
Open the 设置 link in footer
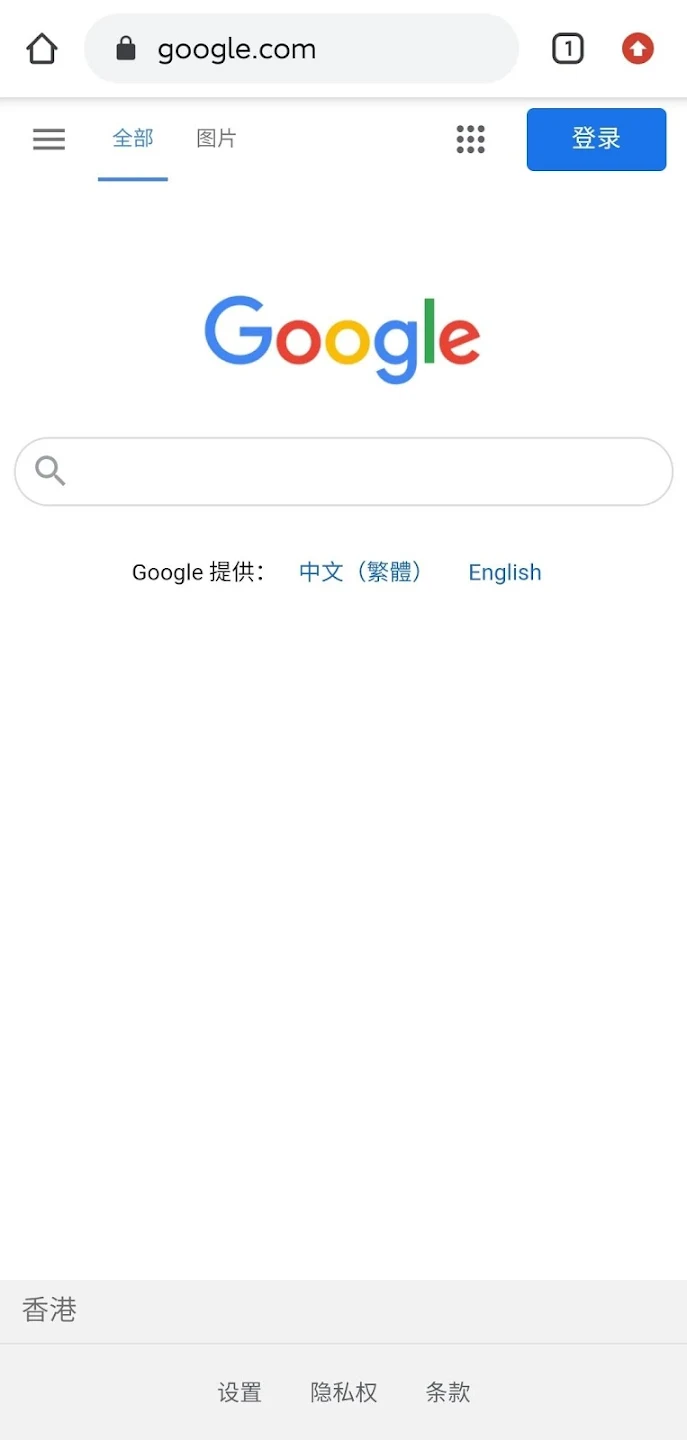[x=240, y=1392]
